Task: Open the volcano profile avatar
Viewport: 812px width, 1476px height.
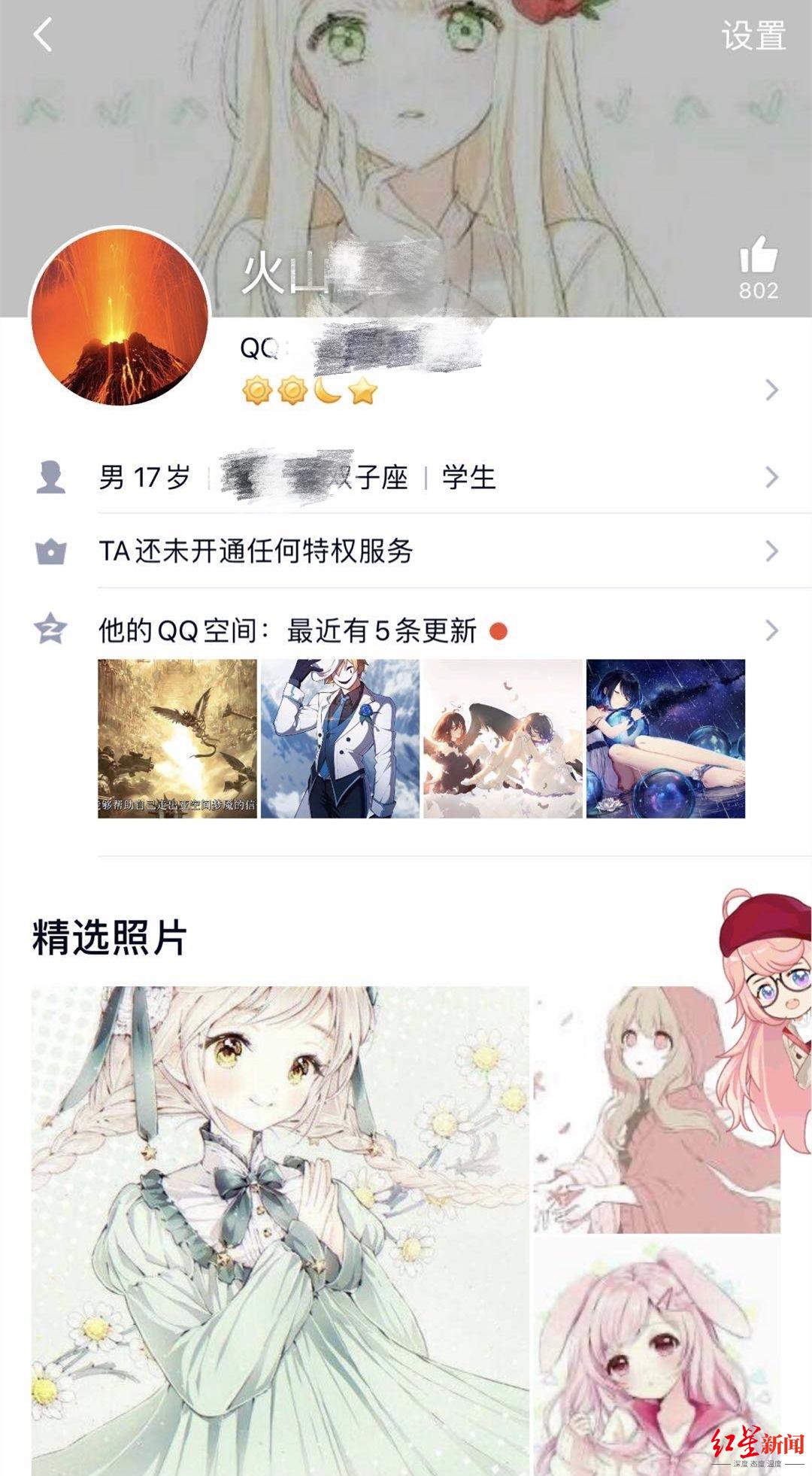Action: tap(120, 316)
